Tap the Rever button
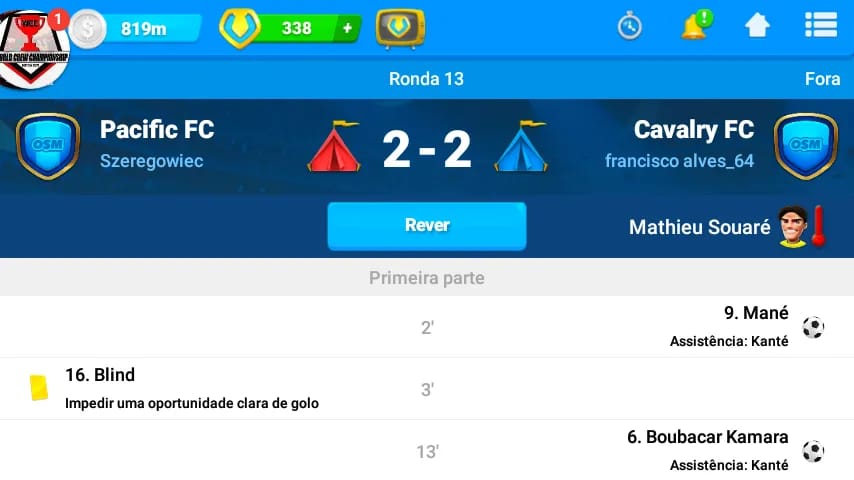854x480 pixels. 427,226
